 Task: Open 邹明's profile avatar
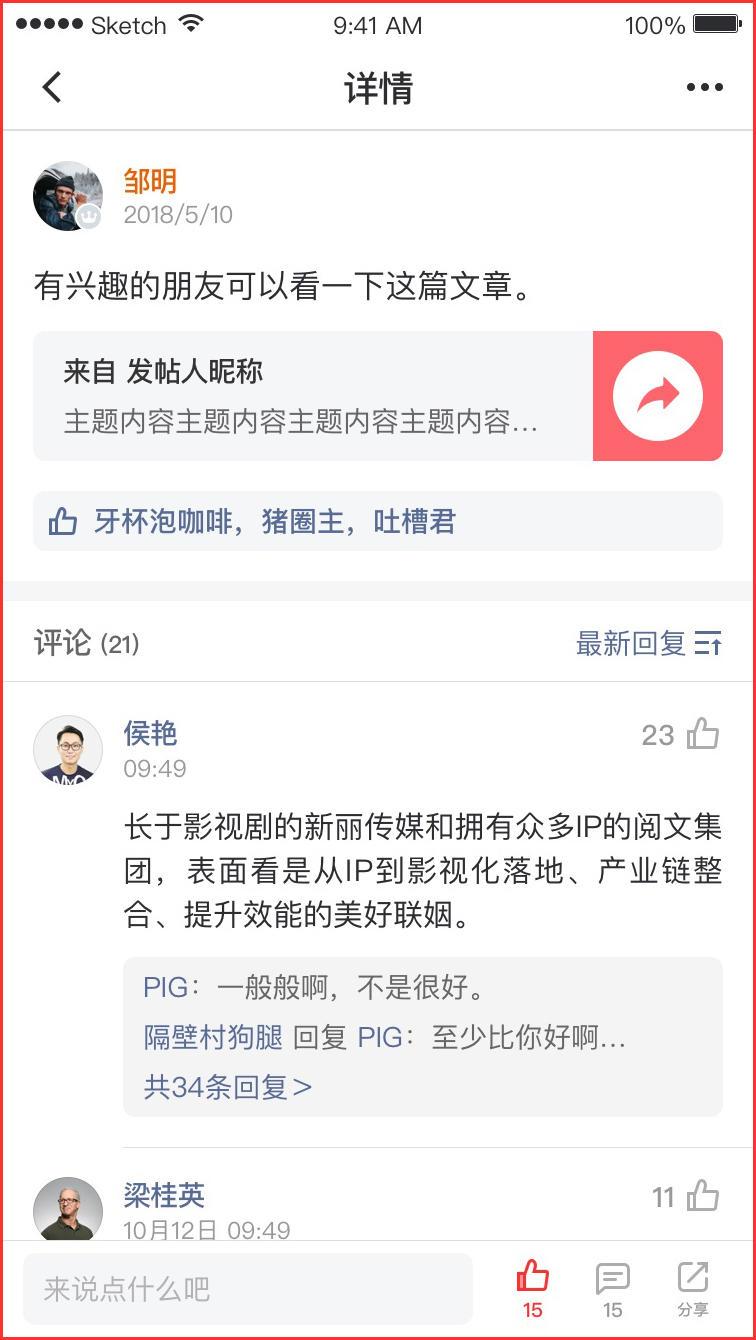68,196
